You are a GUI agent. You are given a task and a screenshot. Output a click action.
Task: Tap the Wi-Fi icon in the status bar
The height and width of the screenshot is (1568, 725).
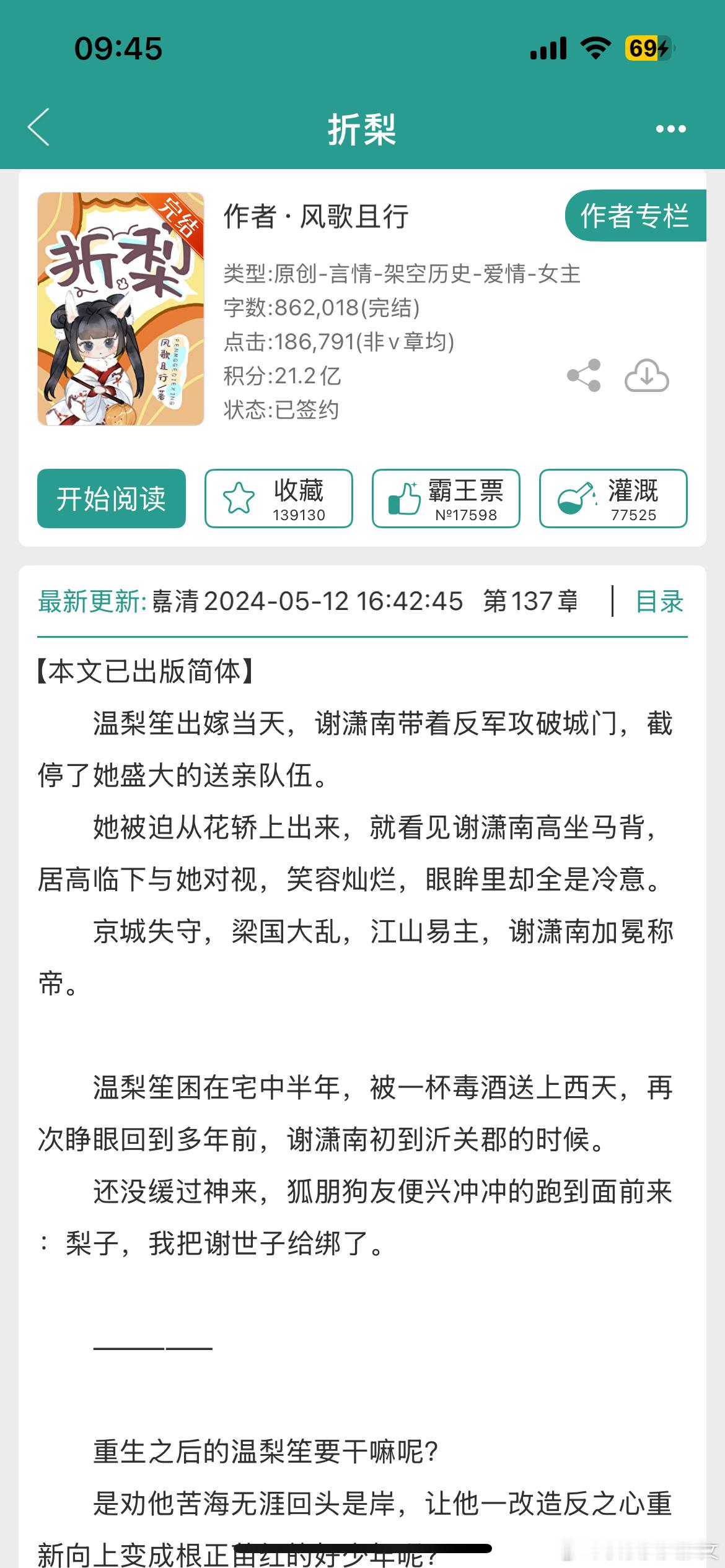(595, 46)
